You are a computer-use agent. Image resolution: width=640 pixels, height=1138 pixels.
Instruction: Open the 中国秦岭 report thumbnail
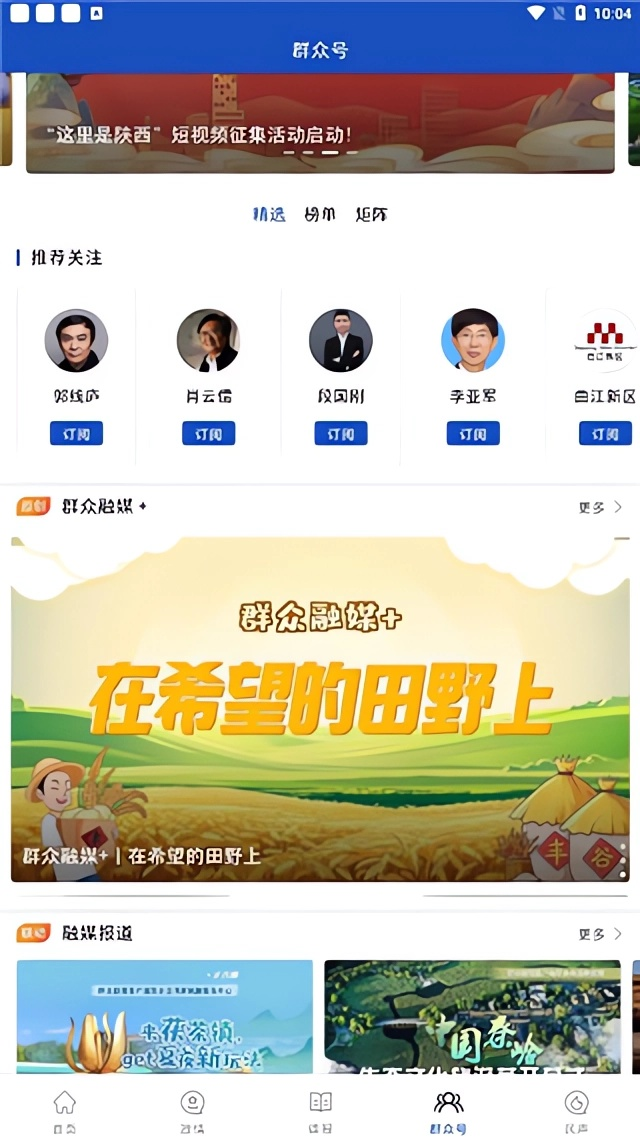coord(472,1016)
